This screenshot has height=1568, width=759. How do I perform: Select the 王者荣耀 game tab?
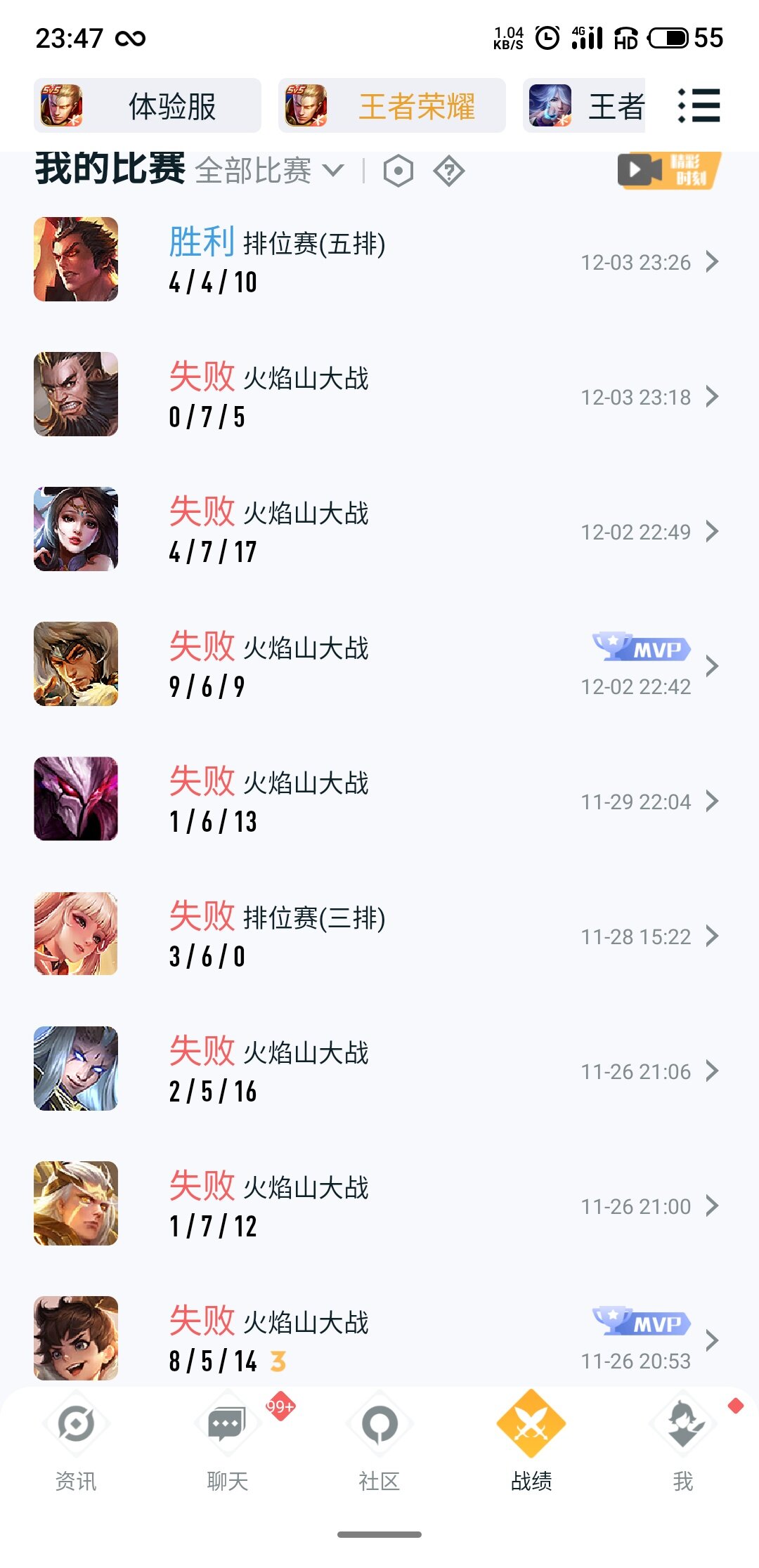tap(392, 106)
